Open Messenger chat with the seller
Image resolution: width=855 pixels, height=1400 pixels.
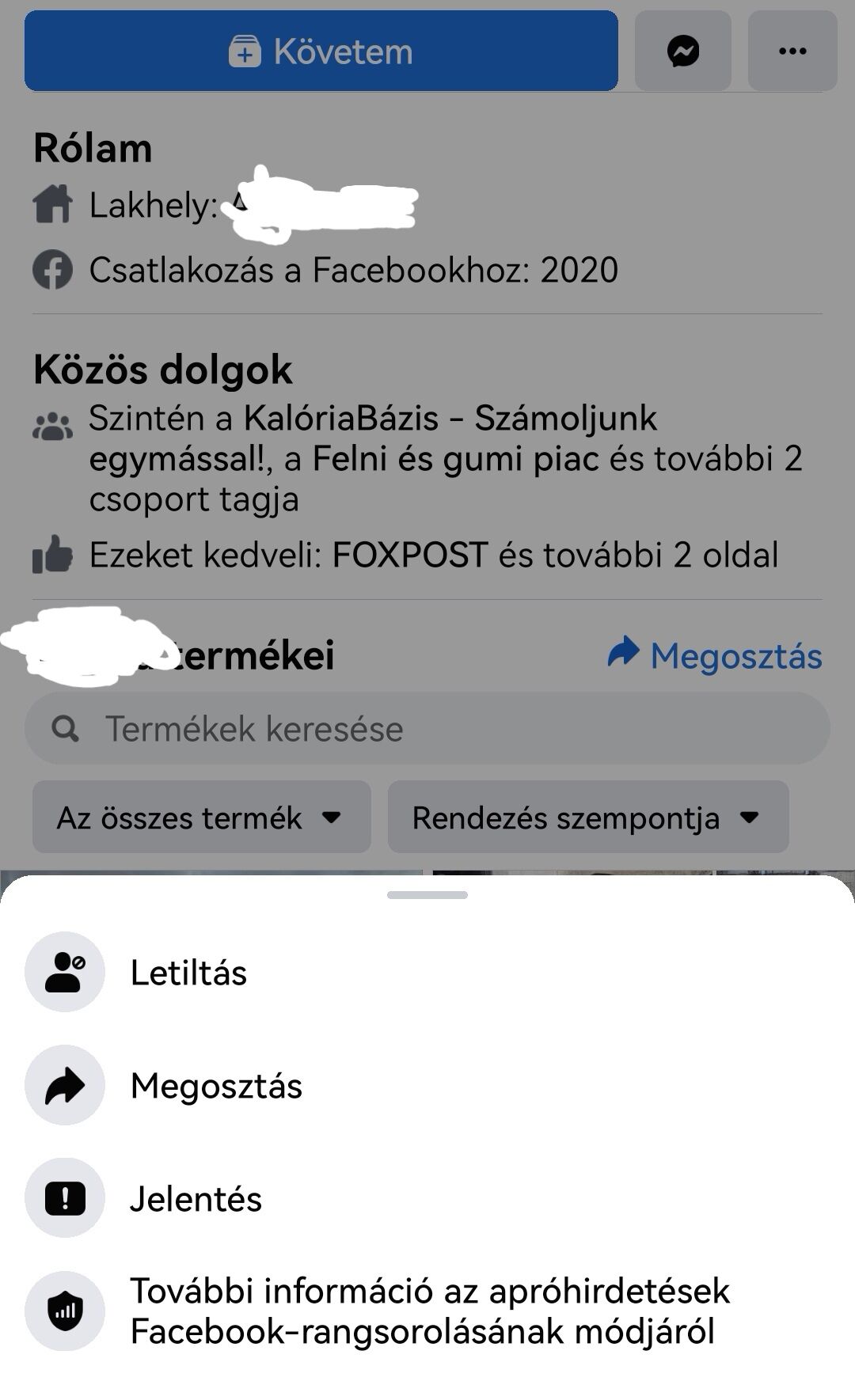pos(683,51)
